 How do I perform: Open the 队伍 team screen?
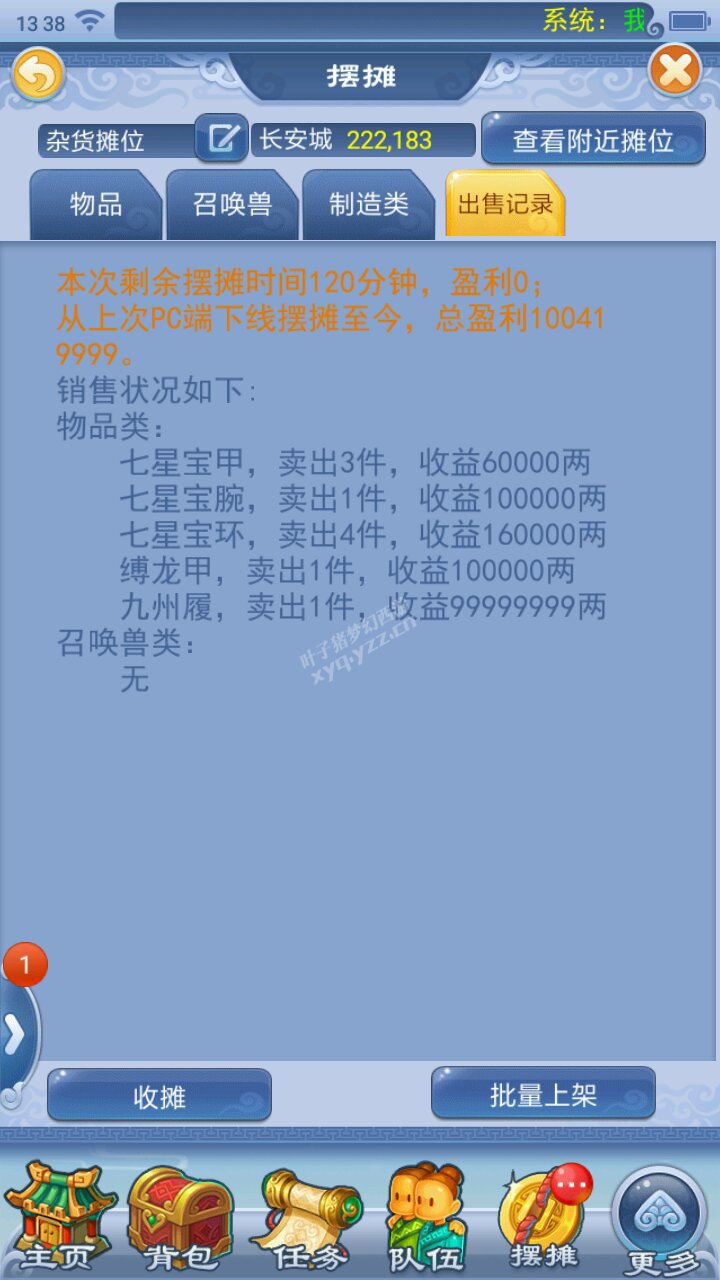[427, 1217]
